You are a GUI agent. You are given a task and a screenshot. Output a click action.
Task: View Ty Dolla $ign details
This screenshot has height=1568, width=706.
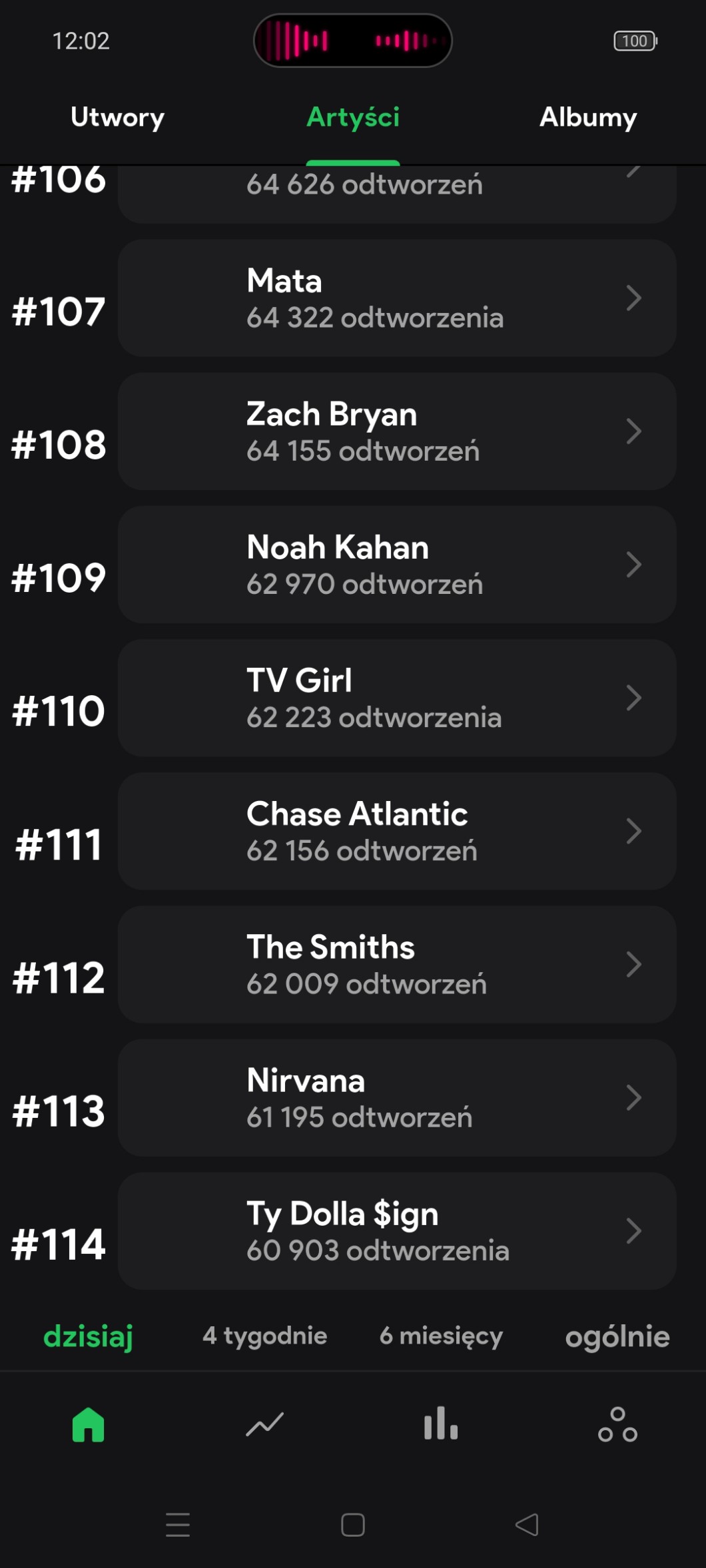397,1230
